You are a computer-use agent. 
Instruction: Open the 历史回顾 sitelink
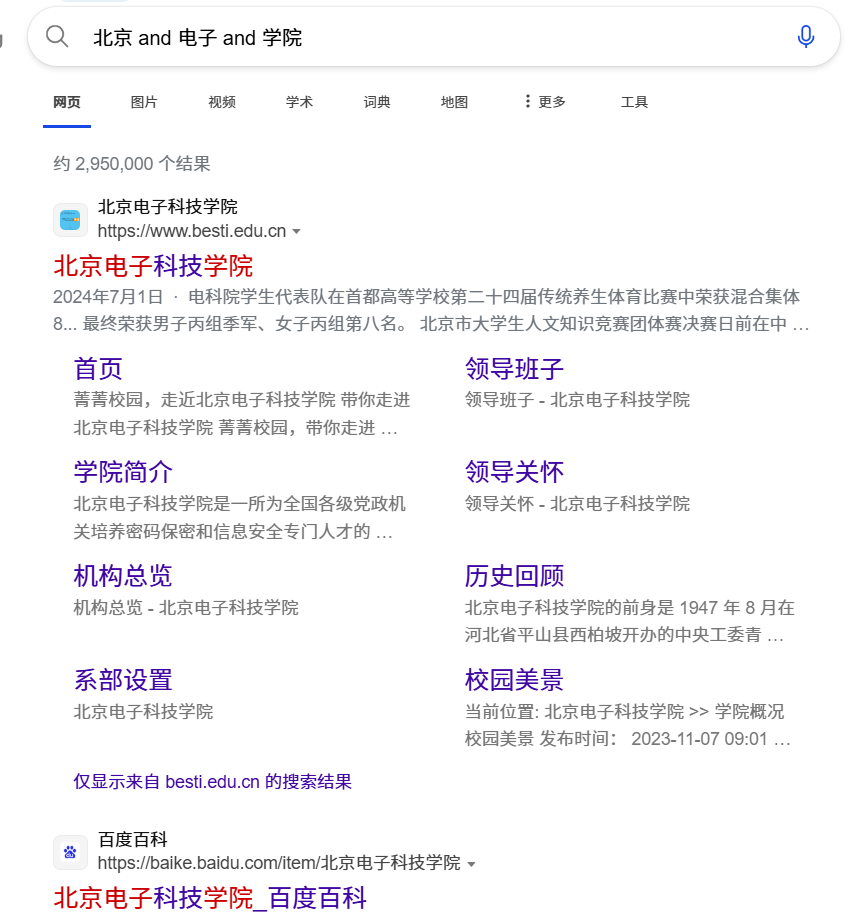[514, 575]
